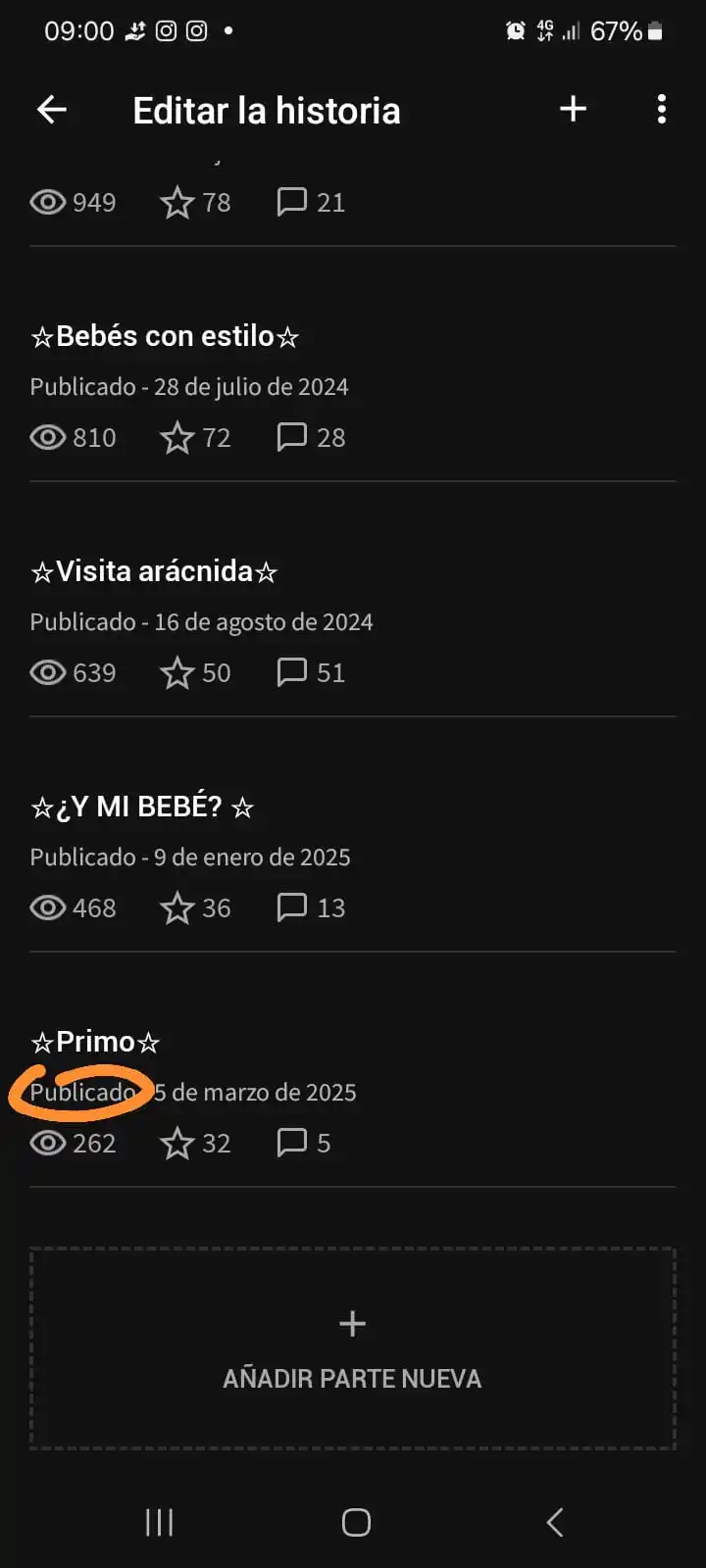706x1568 pixels.
Task: Open the chapter ¿Y MI BEBÉ?
Action: (143, 807)
